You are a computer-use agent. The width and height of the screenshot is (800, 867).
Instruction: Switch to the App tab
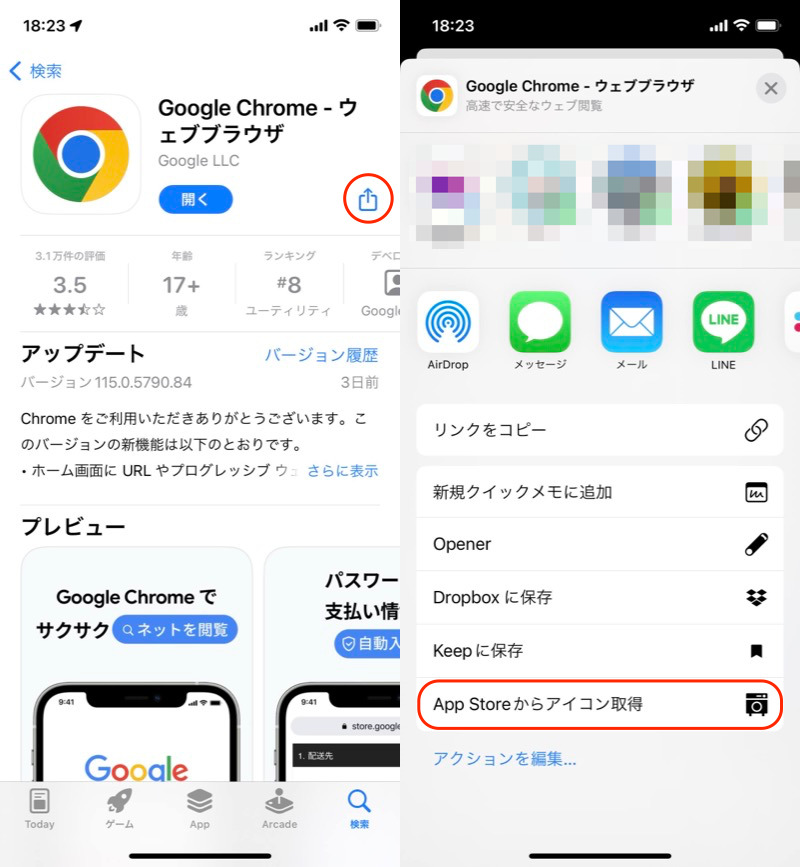point(200,808)
